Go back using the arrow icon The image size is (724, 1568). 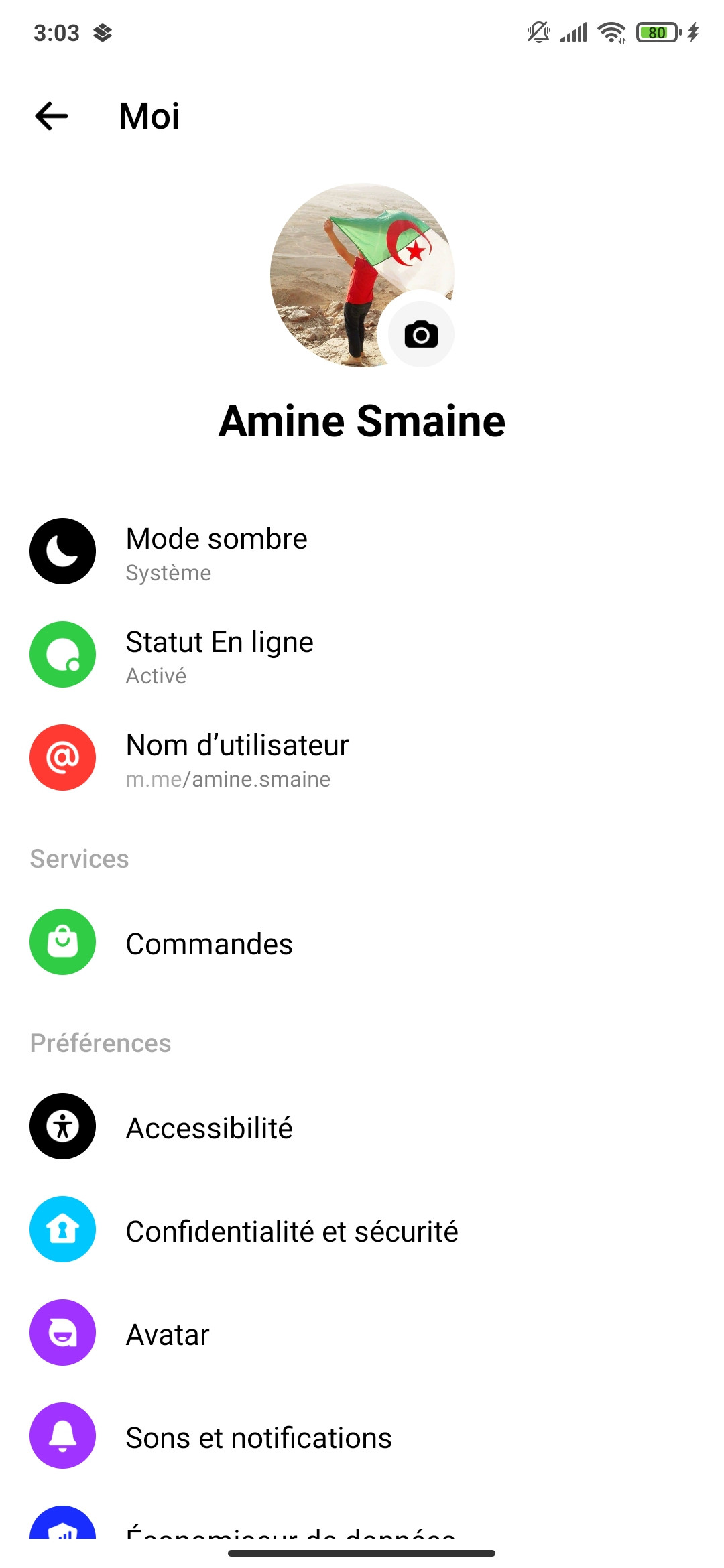pyautogui.click(x=52, y=116)
